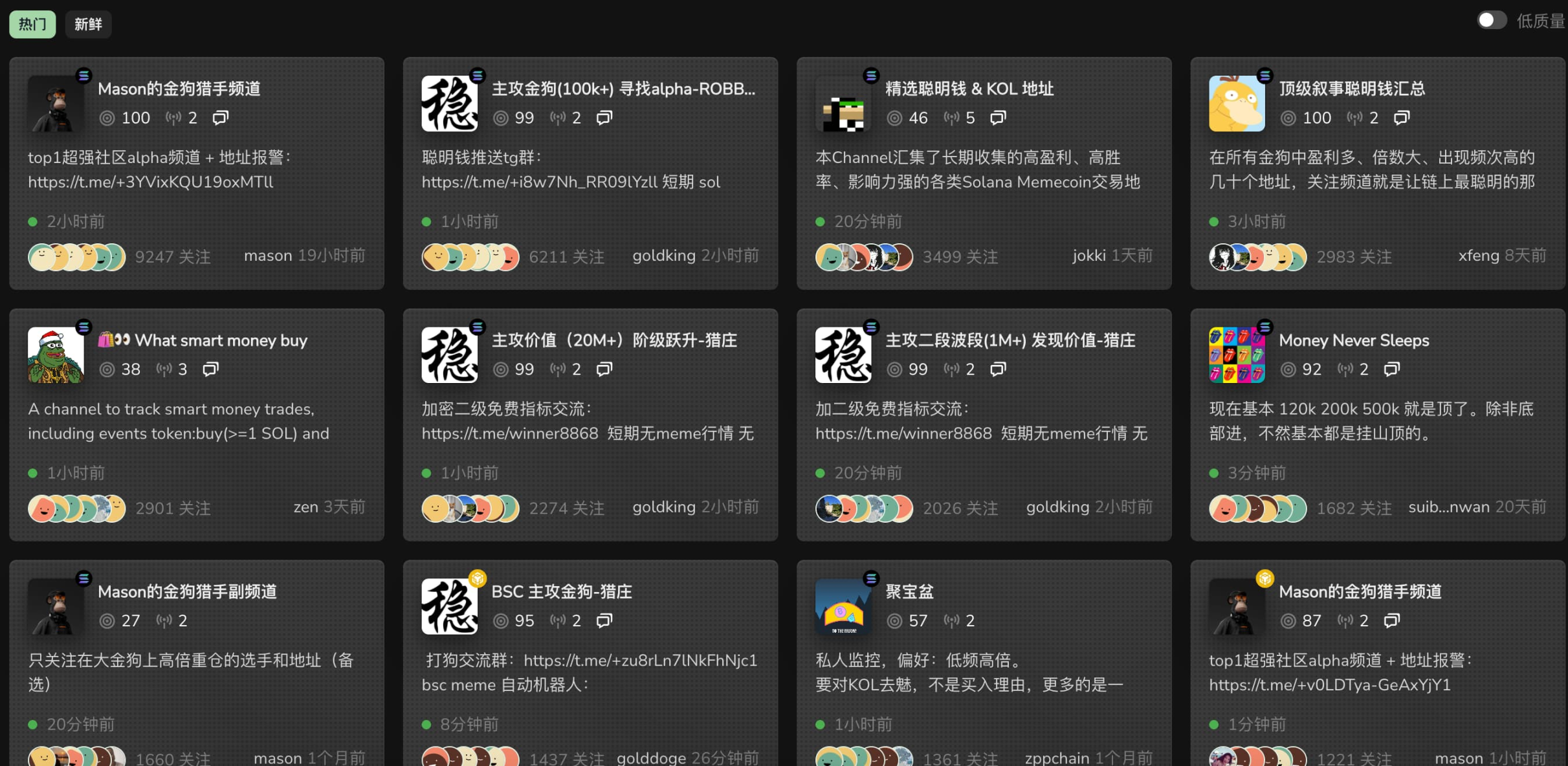Switch to the 新鲜 tab
1568x766 pixels.
pos(88,25)
